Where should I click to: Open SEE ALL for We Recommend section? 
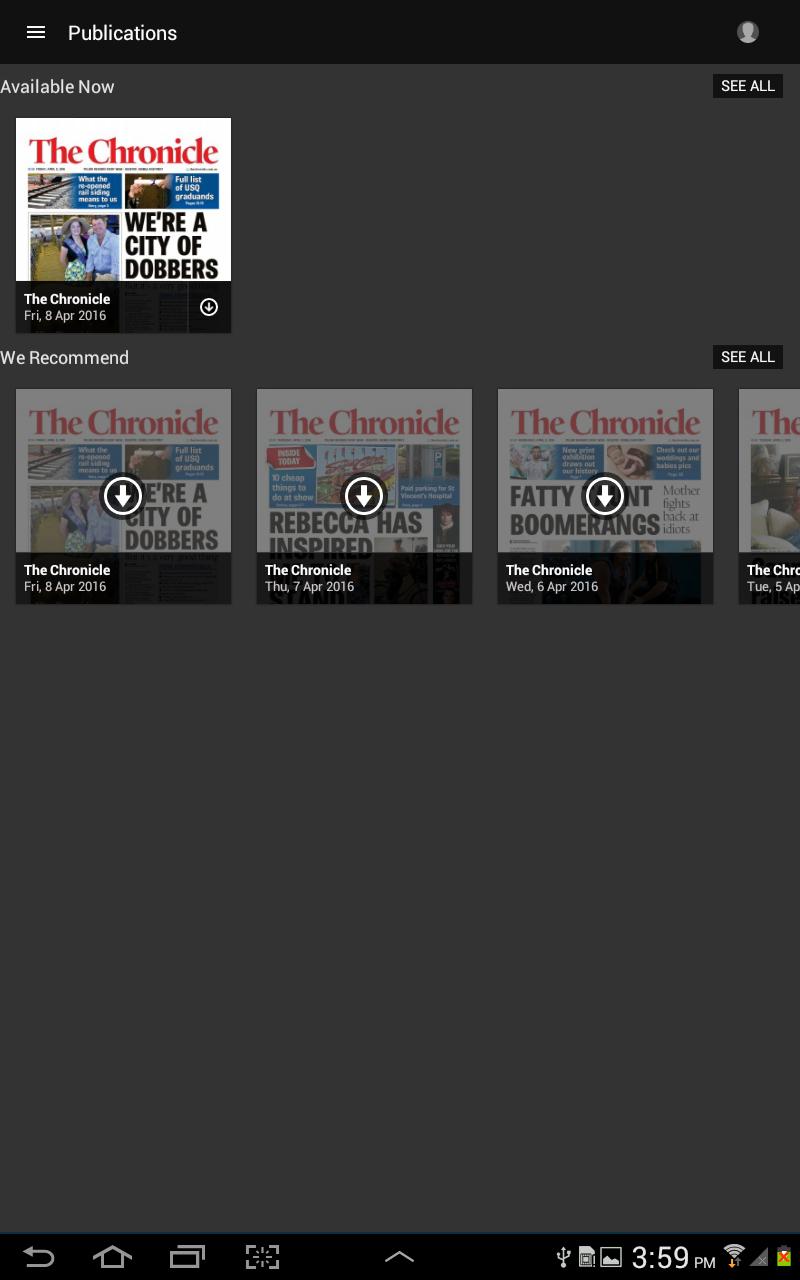pos(747,357)
